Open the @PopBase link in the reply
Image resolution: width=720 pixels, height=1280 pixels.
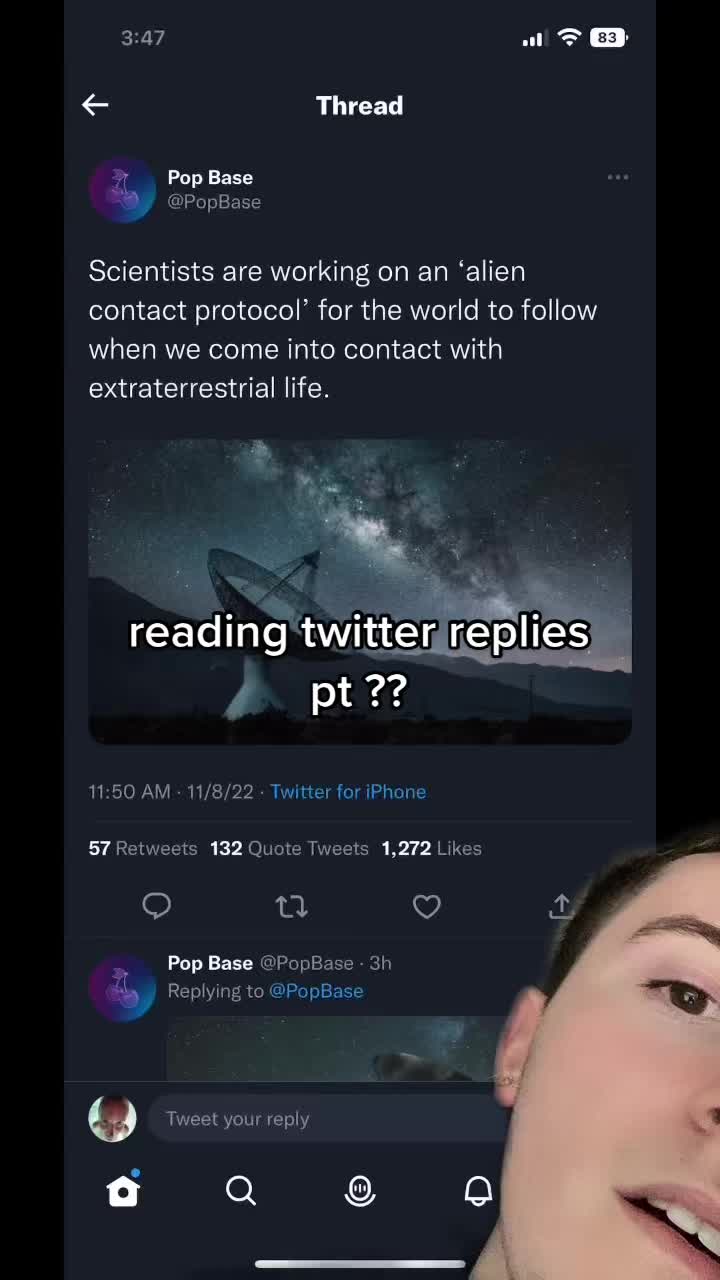click(x=316, y=991)
